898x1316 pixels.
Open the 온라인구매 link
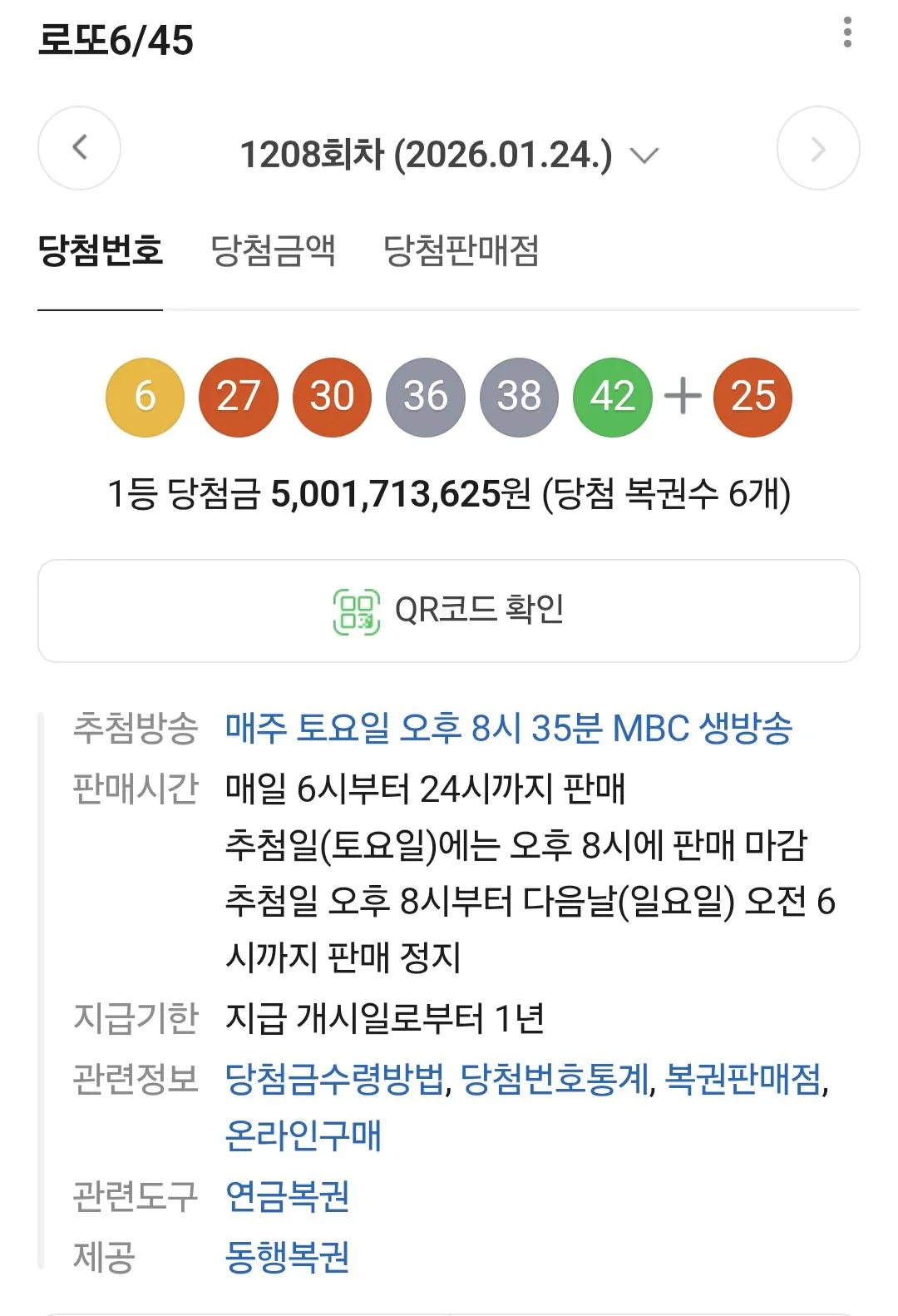[x=303, y=1135]
